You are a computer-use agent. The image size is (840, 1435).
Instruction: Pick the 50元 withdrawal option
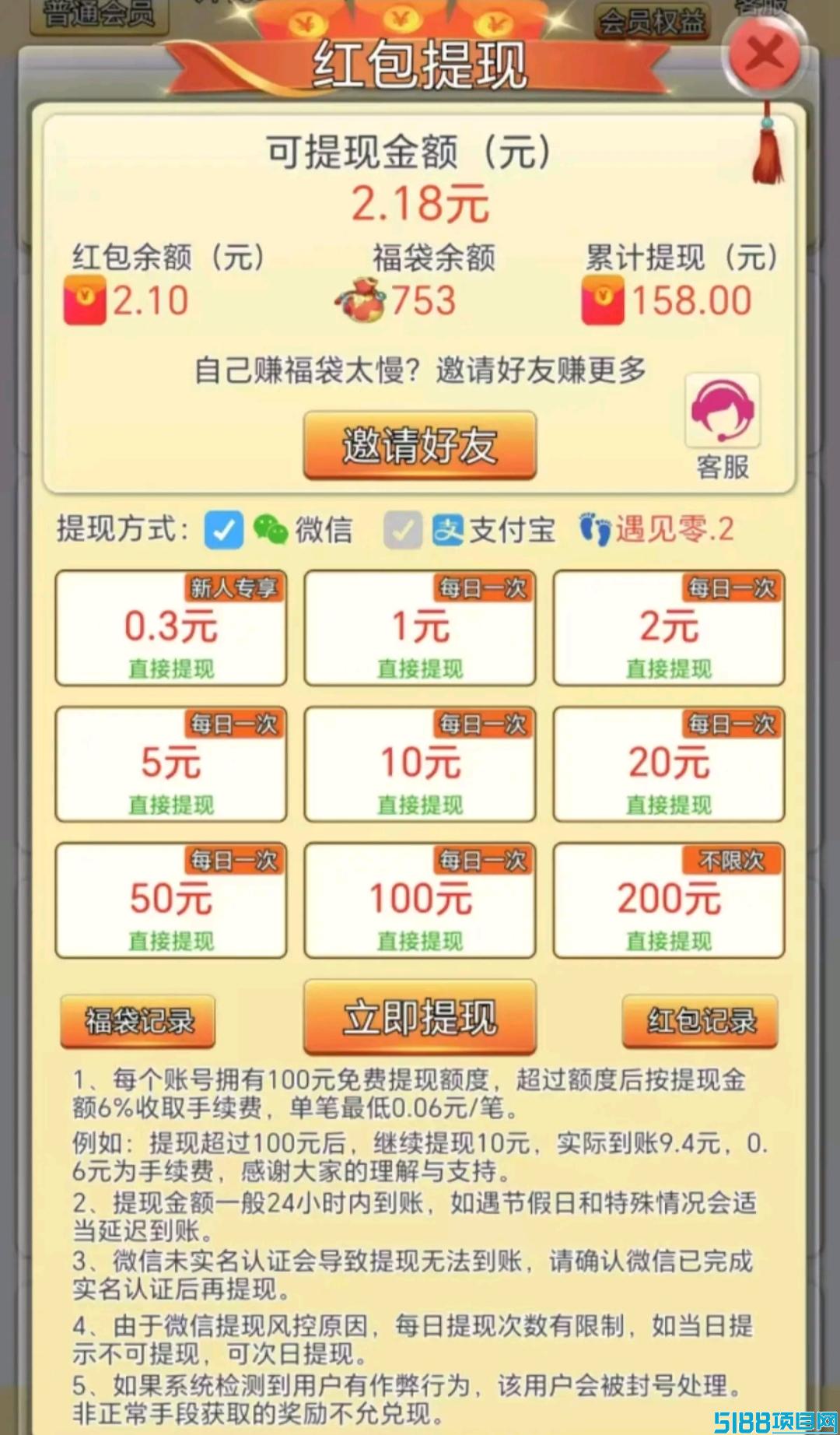tap(171, 900)
